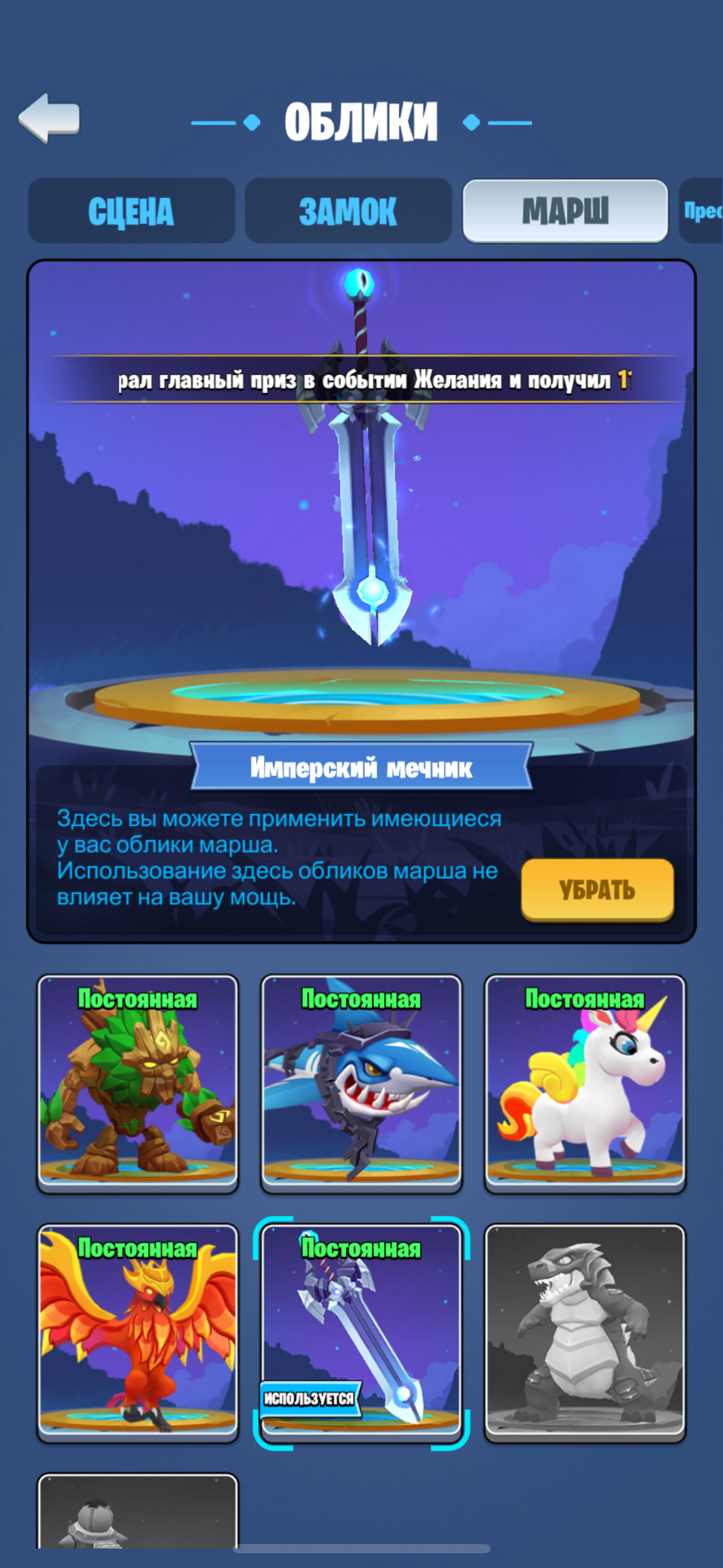Switch to the Замок tab

click(348, 211)
